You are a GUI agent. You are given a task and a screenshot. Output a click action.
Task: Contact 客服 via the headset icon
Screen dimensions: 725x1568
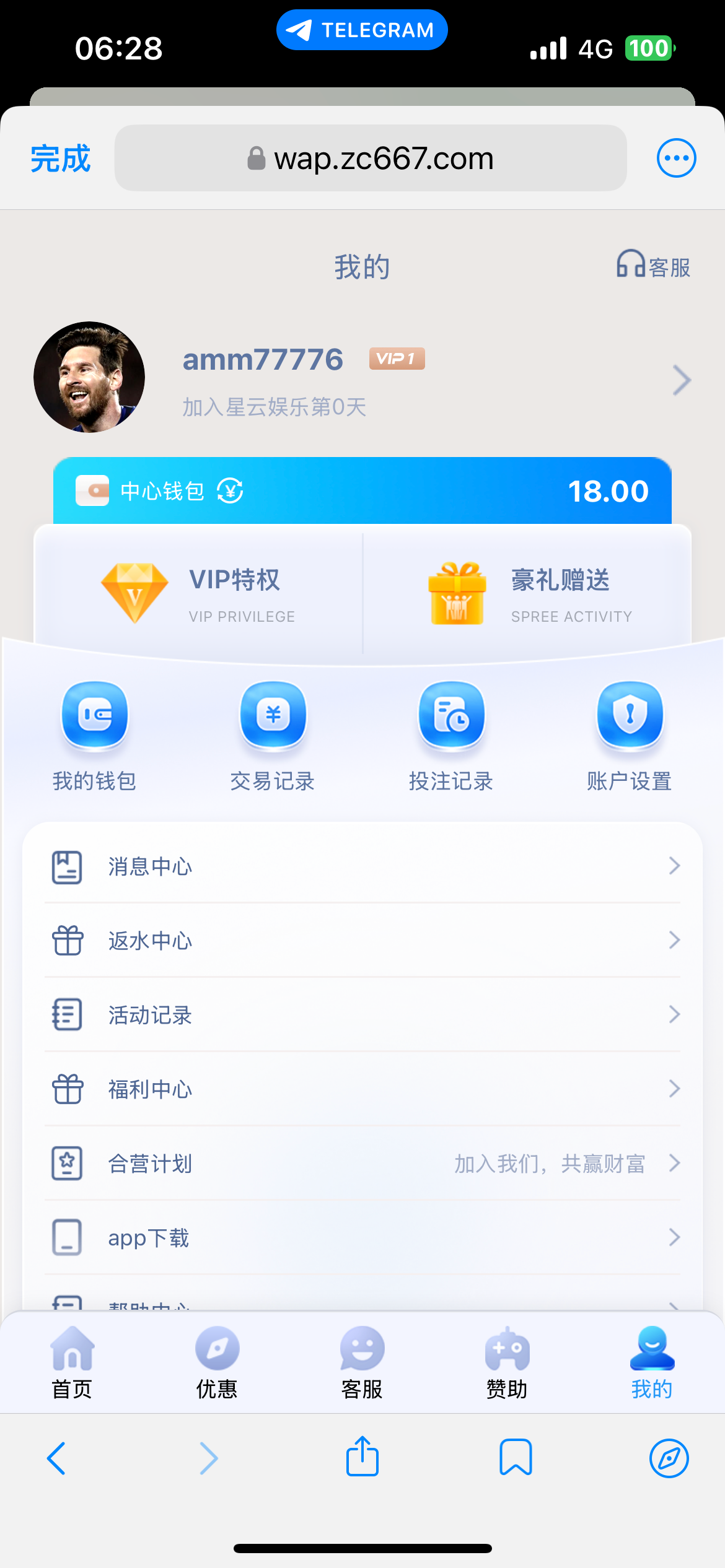pos(653,266)
